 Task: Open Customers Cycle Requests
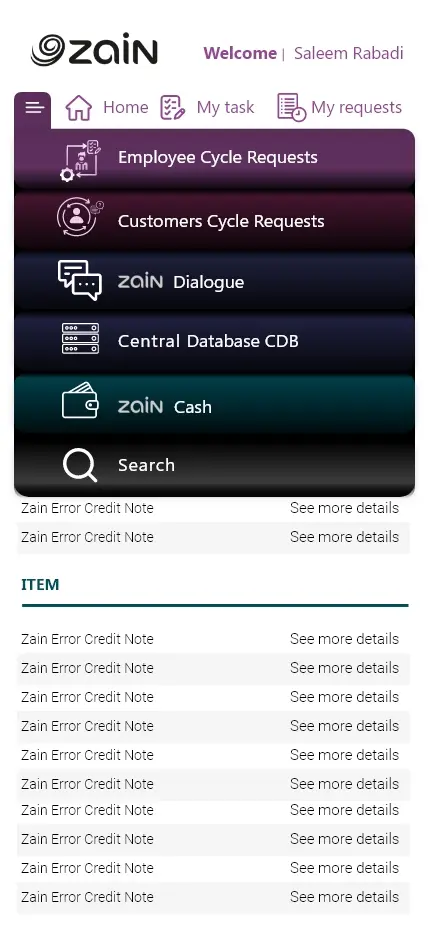click(x=215, y=221)
